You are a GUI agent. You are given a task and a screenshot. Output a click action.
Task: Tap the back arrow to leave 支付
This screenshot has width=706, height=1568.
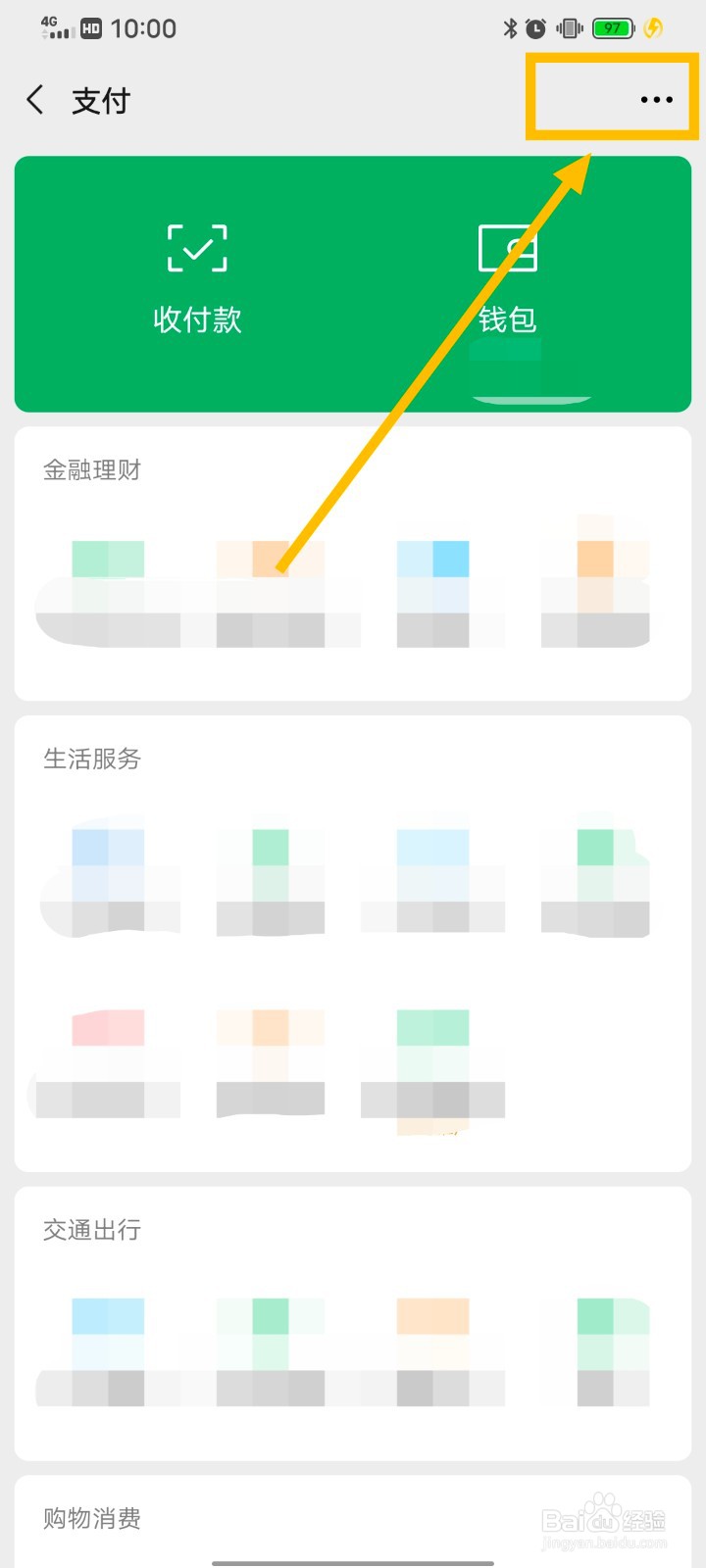[x=34, y=99]
